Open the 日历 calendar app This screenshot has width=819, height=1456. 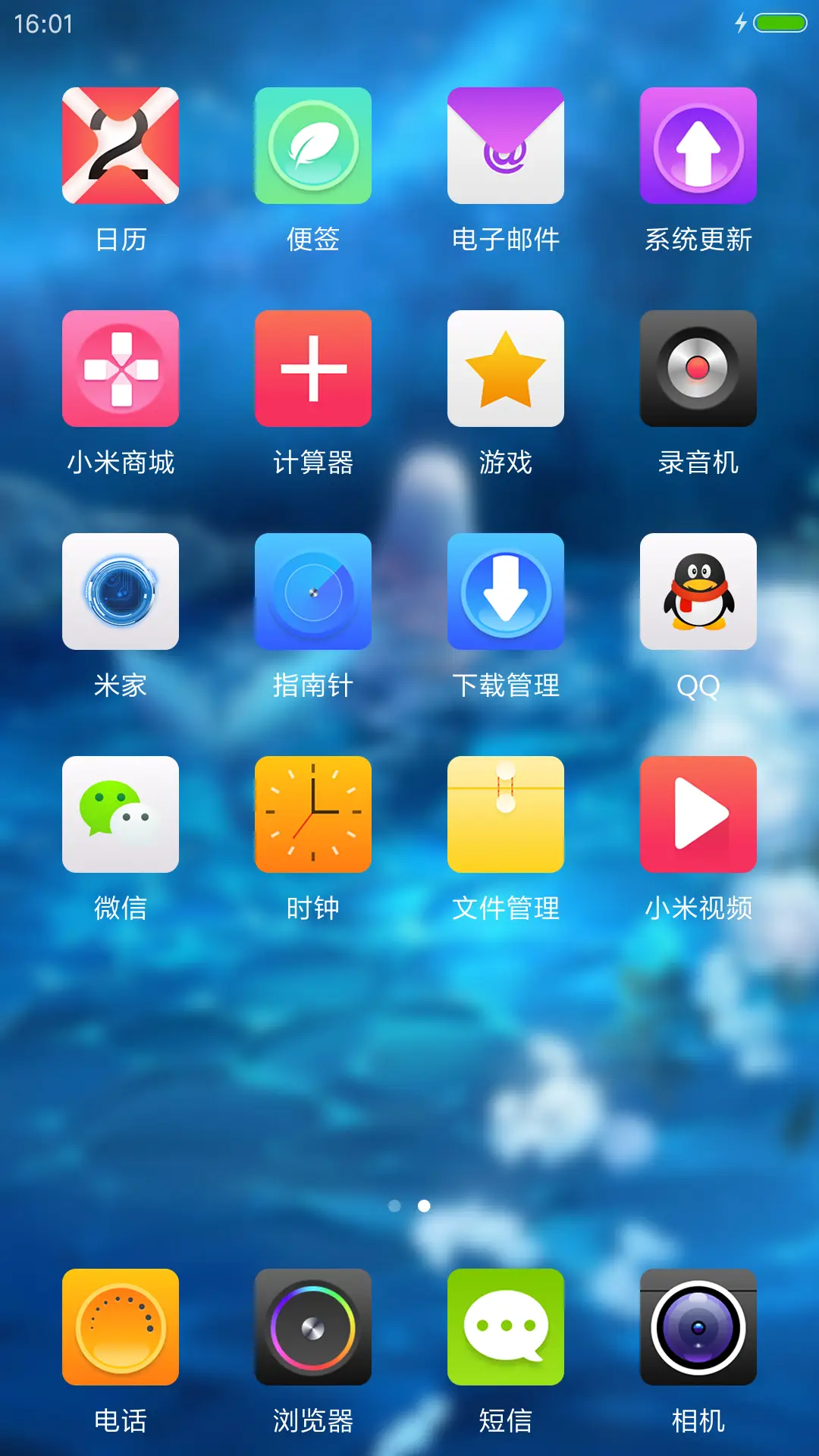121,145
